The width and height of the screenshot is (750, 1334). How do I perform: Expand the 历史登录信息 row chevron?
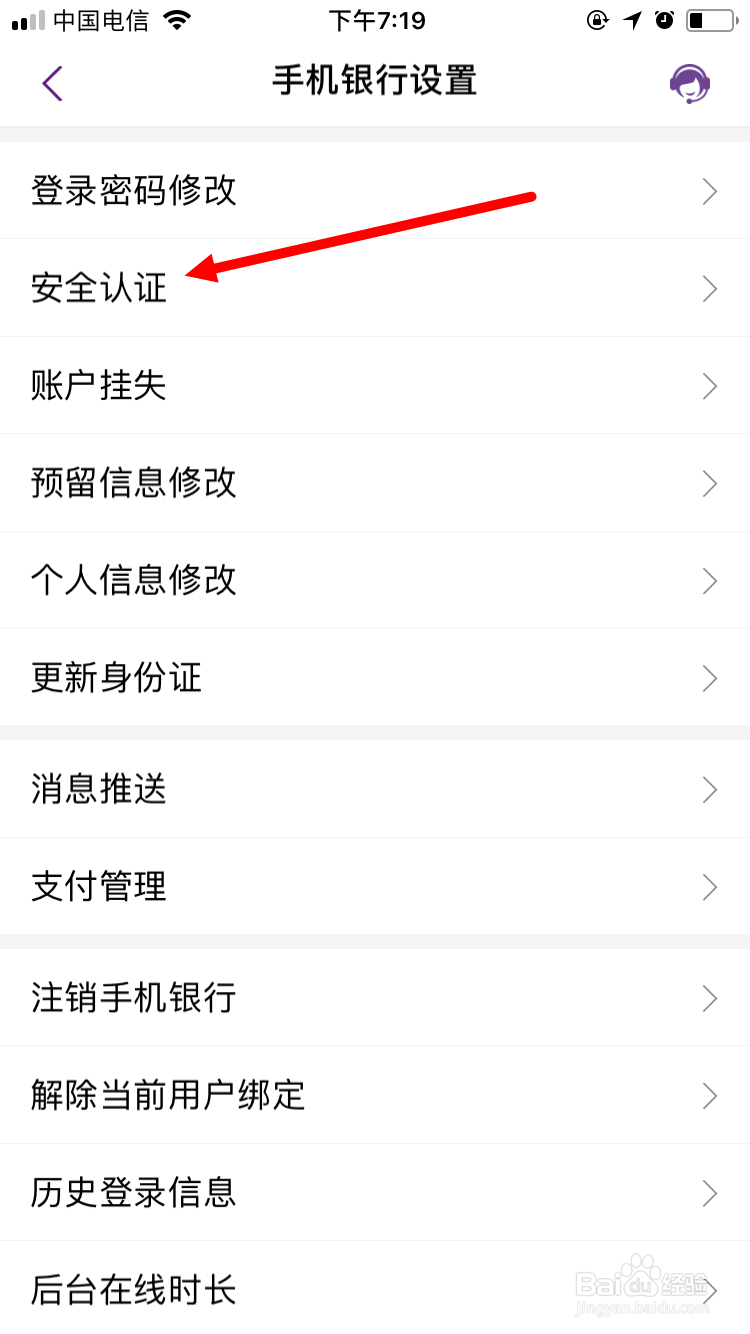point(710,1193)
